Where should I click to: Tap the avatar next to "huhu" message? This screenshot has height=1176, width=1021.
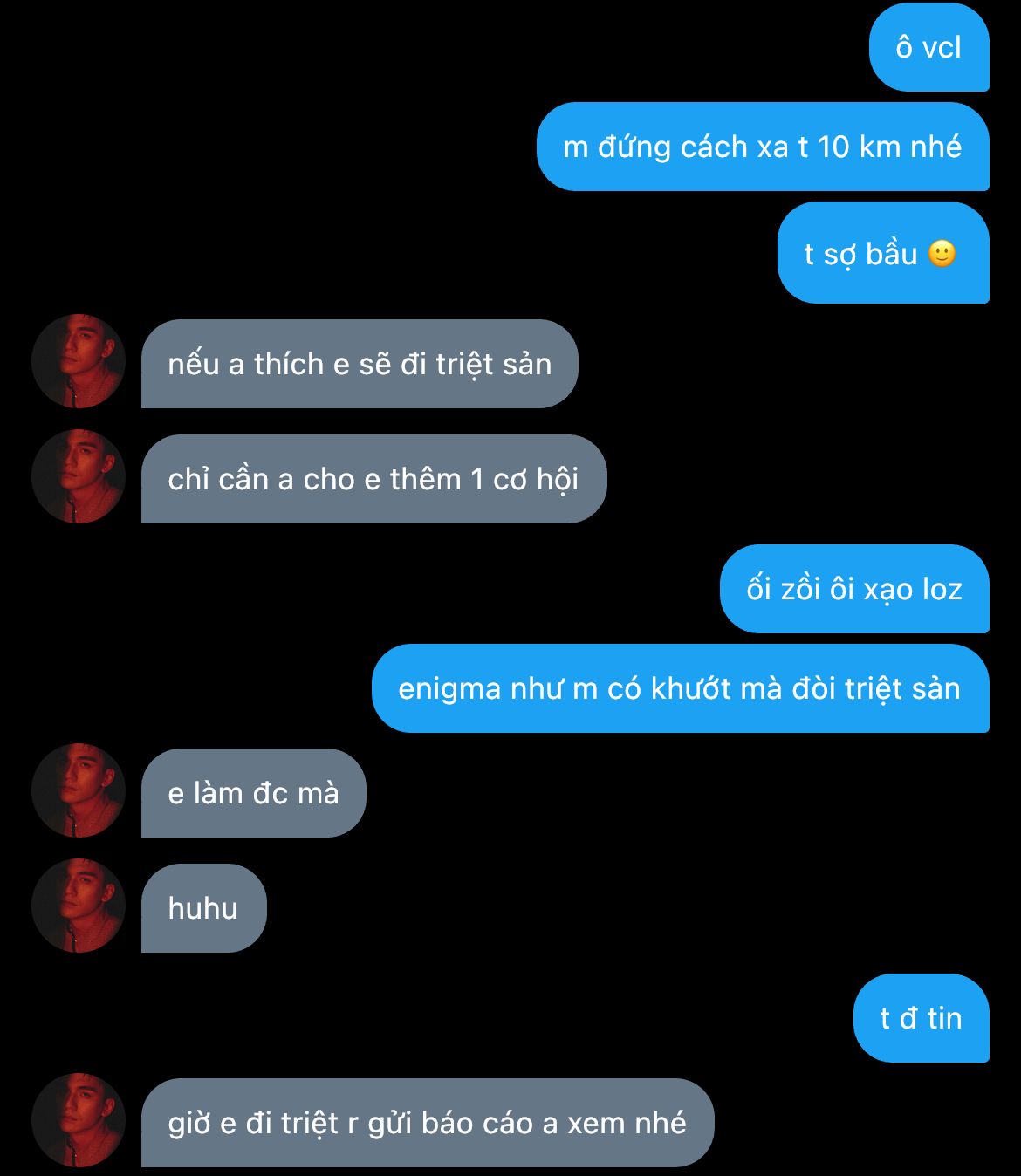coord(79,906)
